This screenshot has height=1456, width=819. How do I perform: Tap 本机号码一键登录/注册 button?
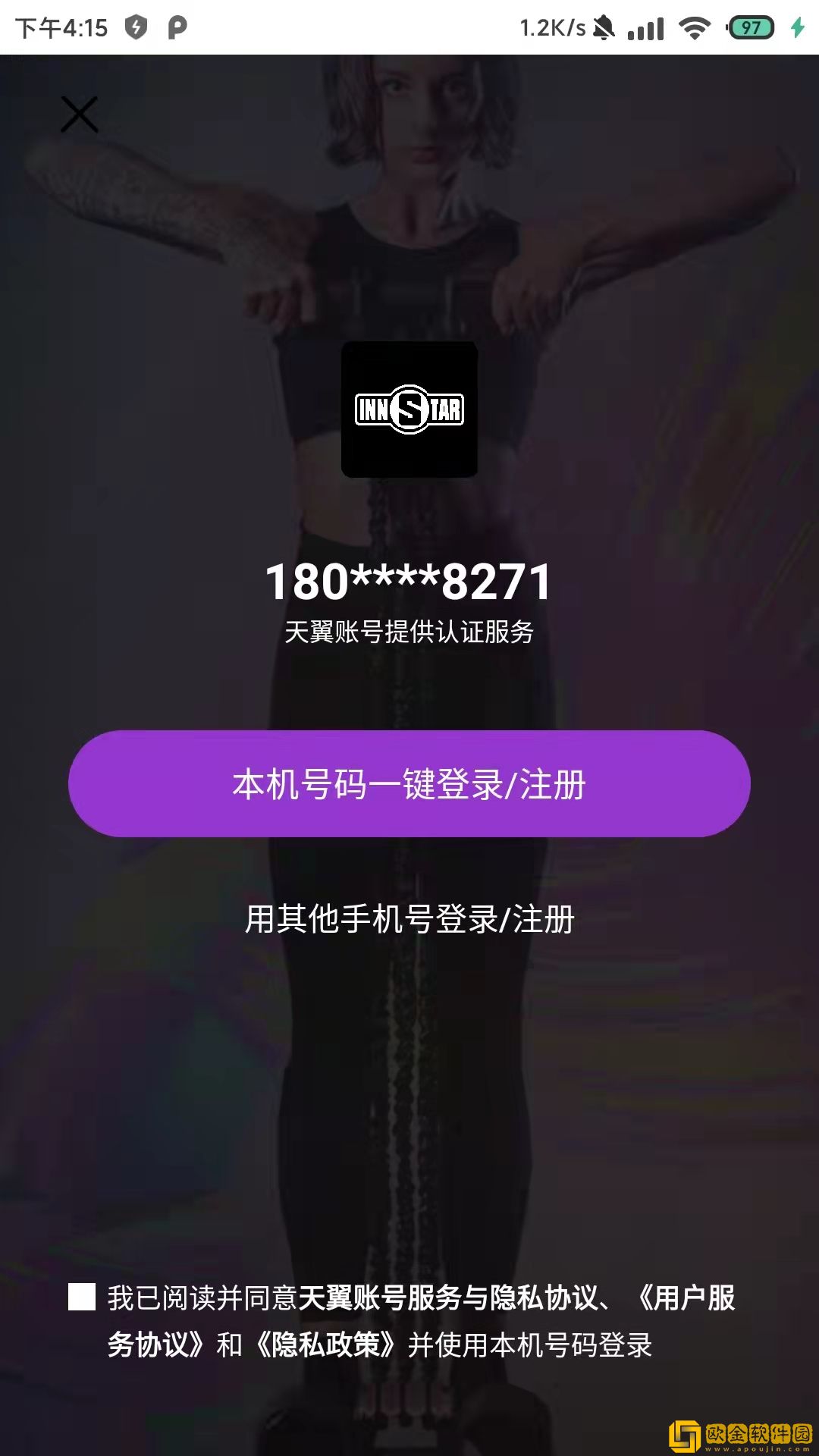point(409,784)
